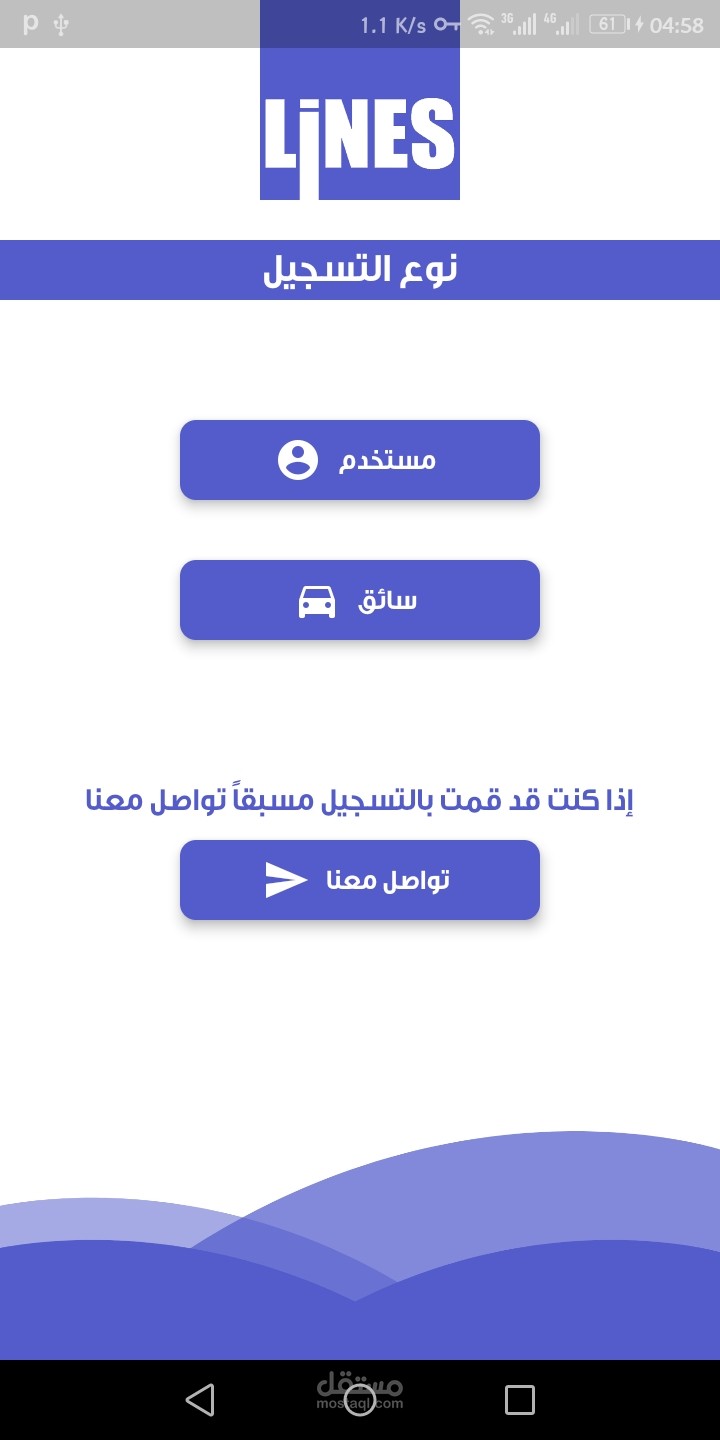Open recent apps from the navigation bar

click(x=520, y=1400)
